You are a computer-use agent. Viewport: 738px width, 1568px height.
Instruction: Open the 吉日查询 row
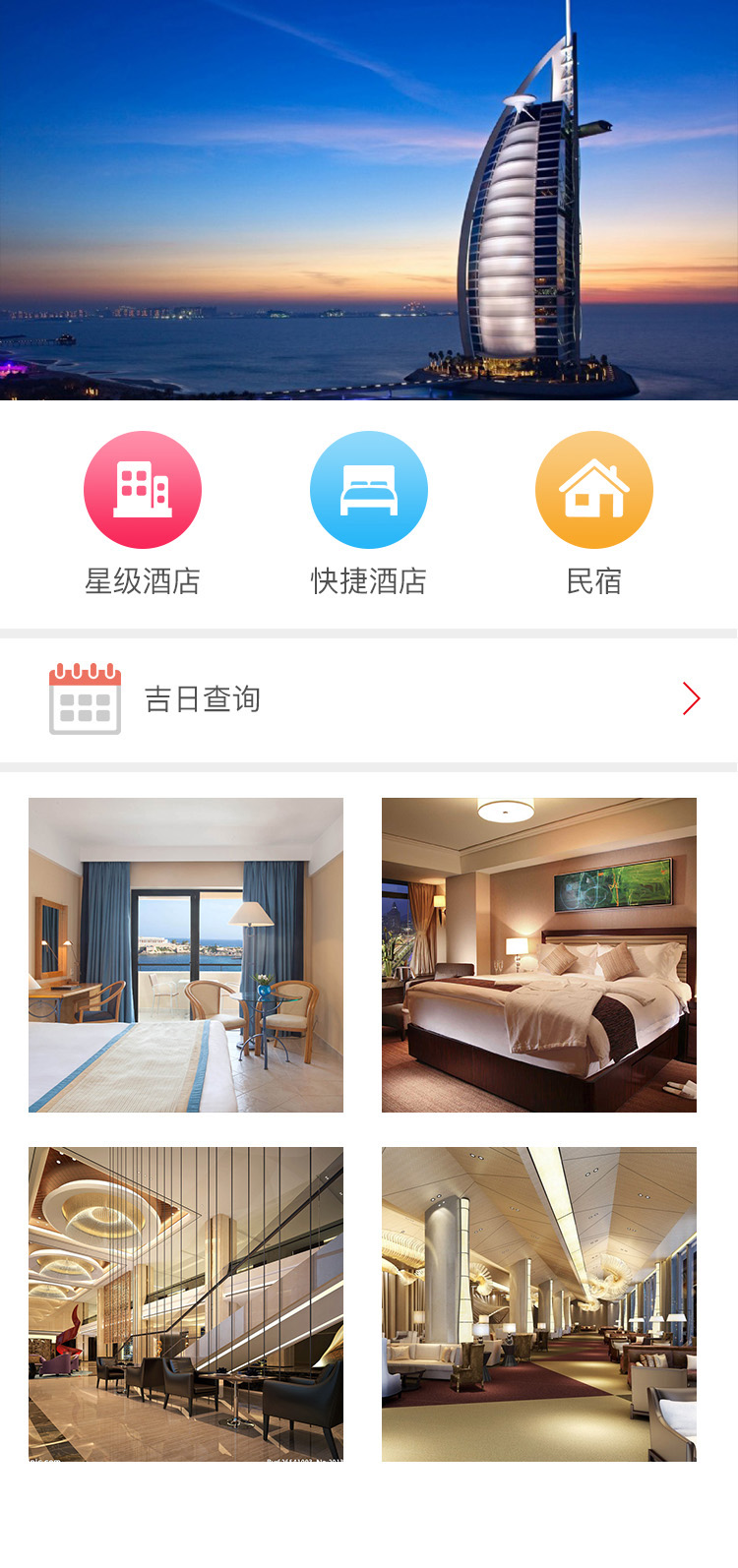369,699
